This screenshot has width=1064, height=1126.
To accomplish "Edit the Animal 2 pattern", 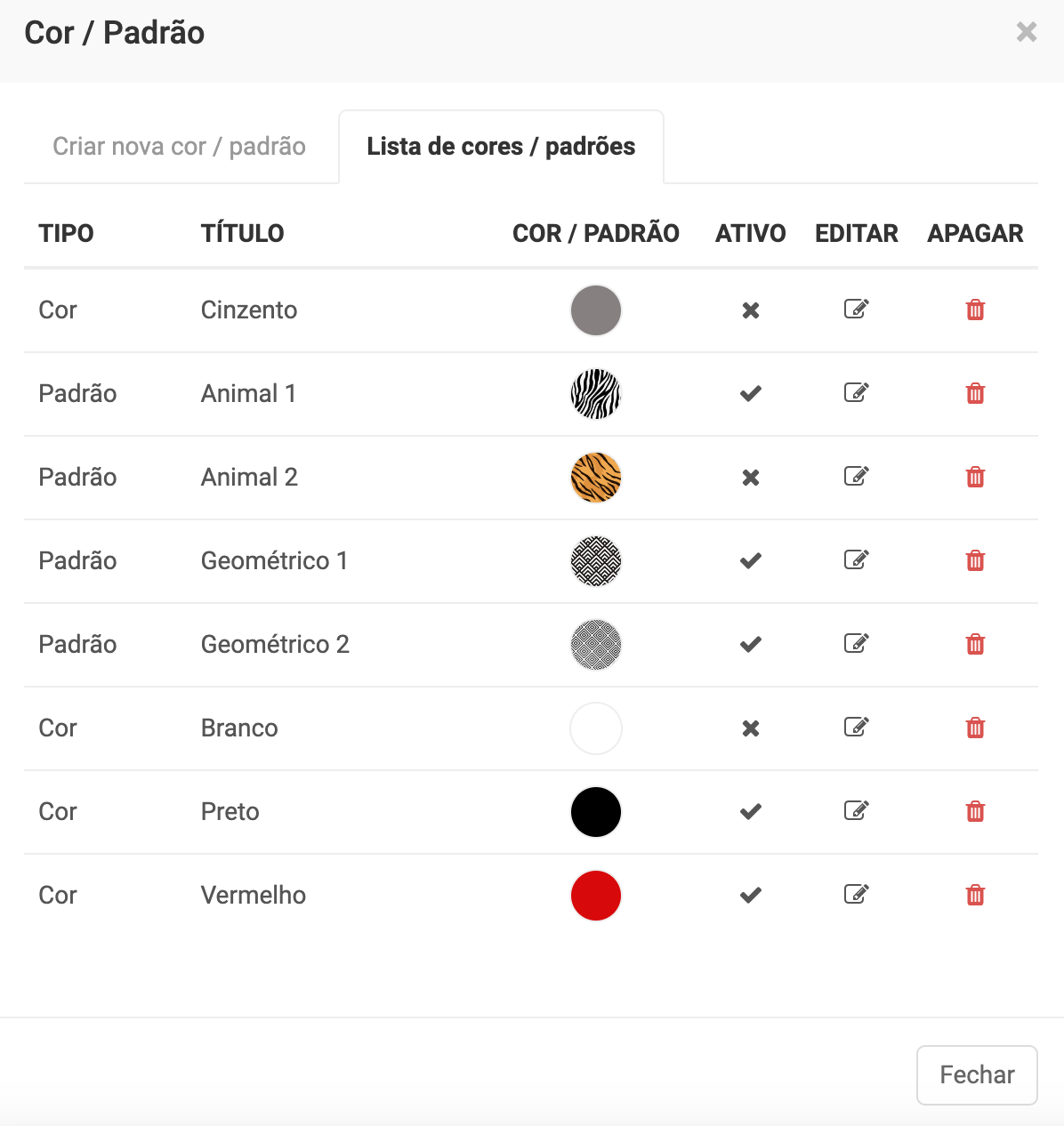I will 856,477.
